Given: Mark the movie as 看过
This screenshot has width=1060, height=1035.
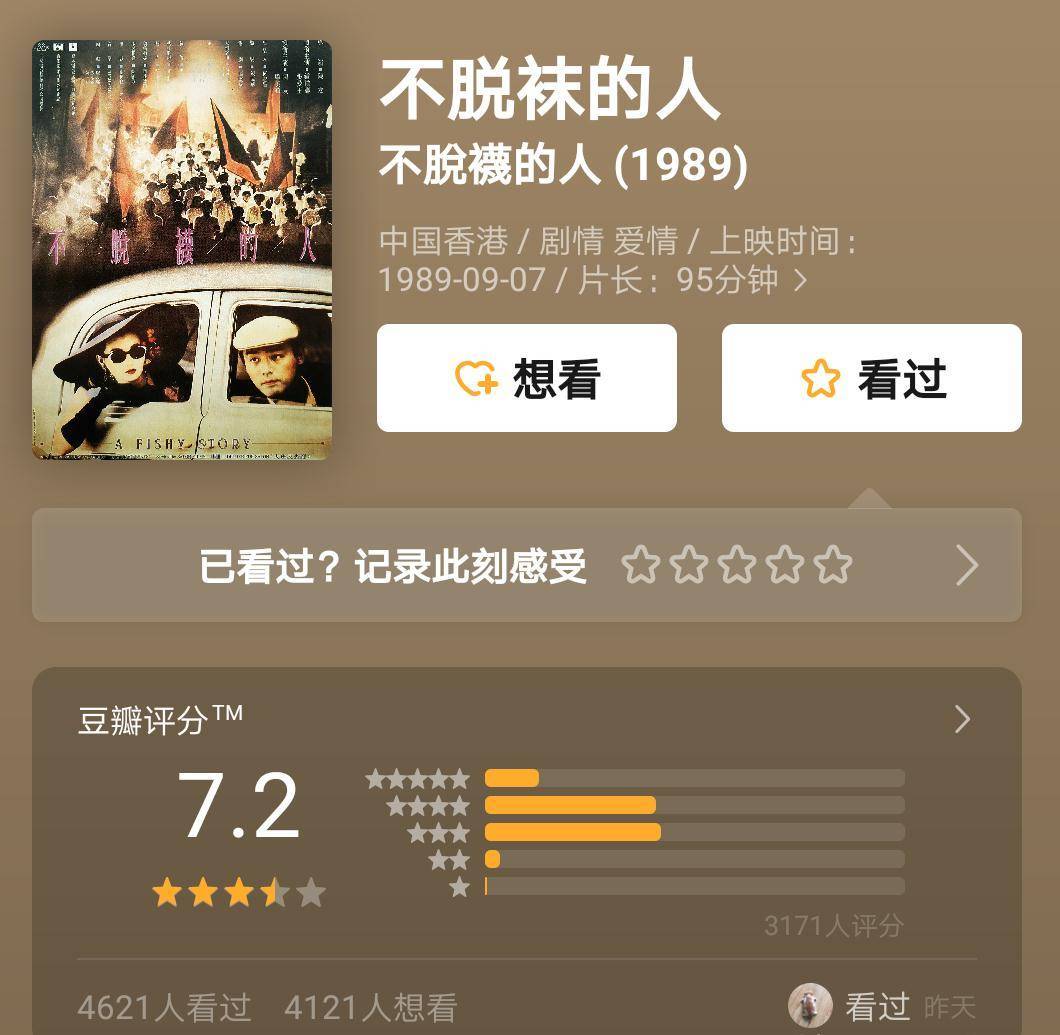Looking at the screenshot, I should 872,379.
